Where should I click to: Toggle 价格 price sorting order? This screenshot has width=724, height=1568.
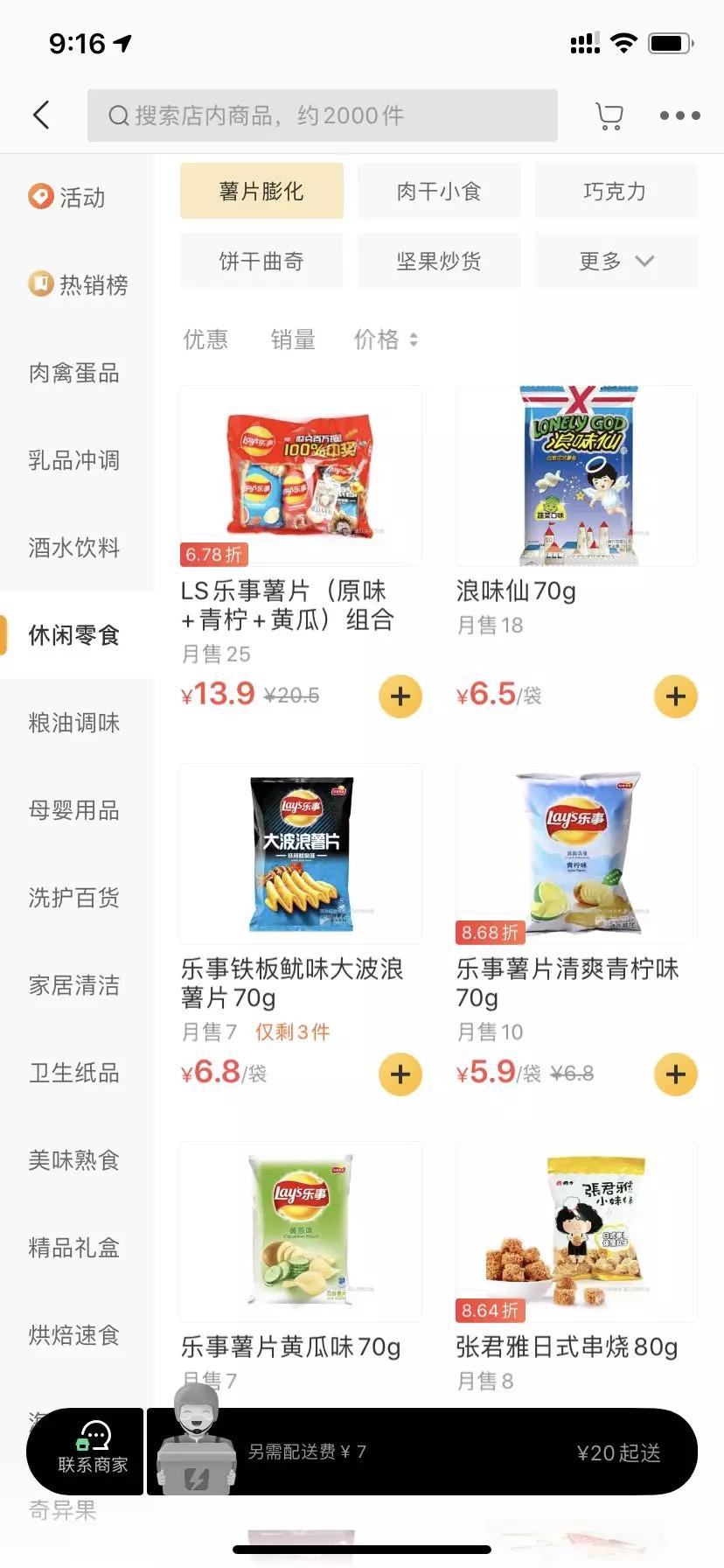coord(386,339)
